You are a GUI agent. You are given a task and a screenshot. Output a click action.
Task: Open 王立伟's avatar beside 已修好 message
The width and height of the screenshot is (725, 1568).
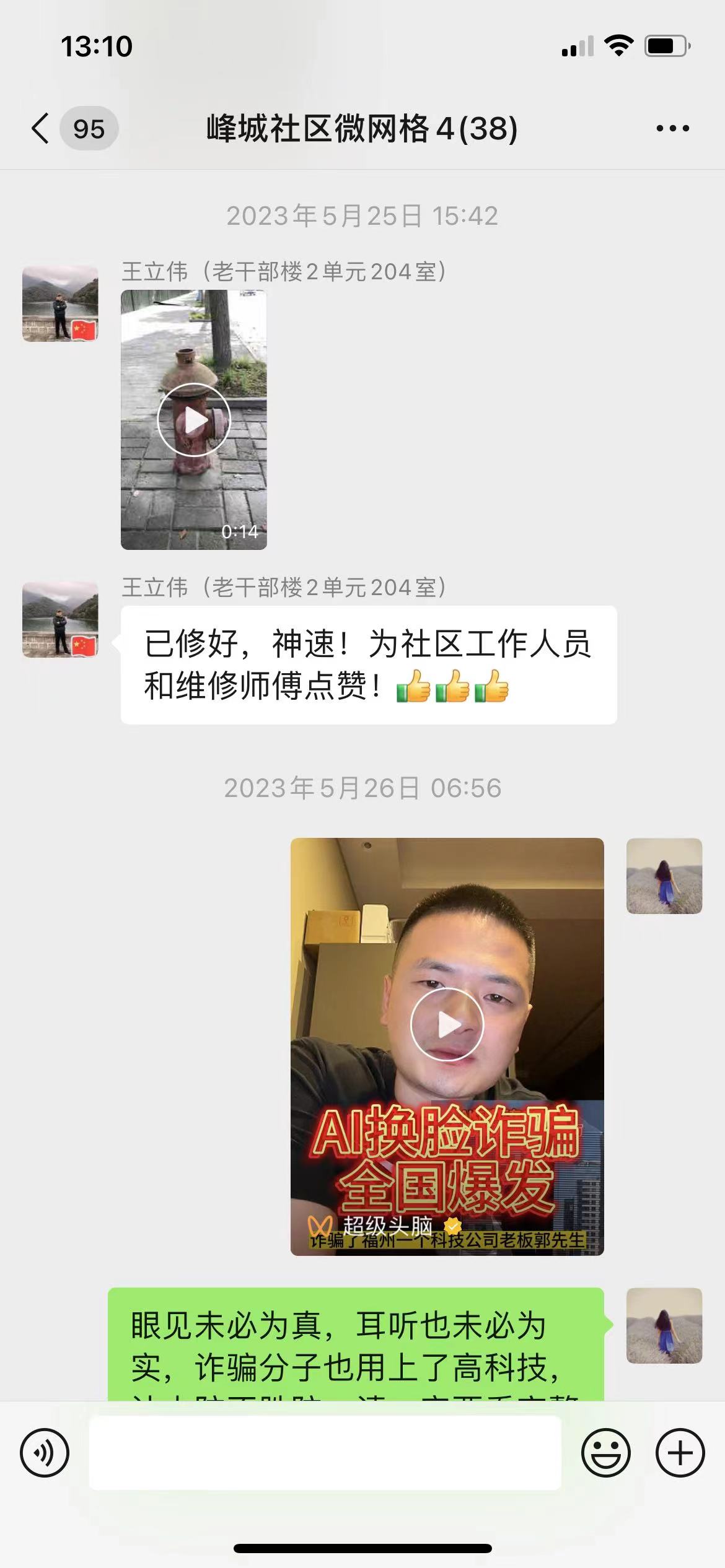[x=60, y=619]
